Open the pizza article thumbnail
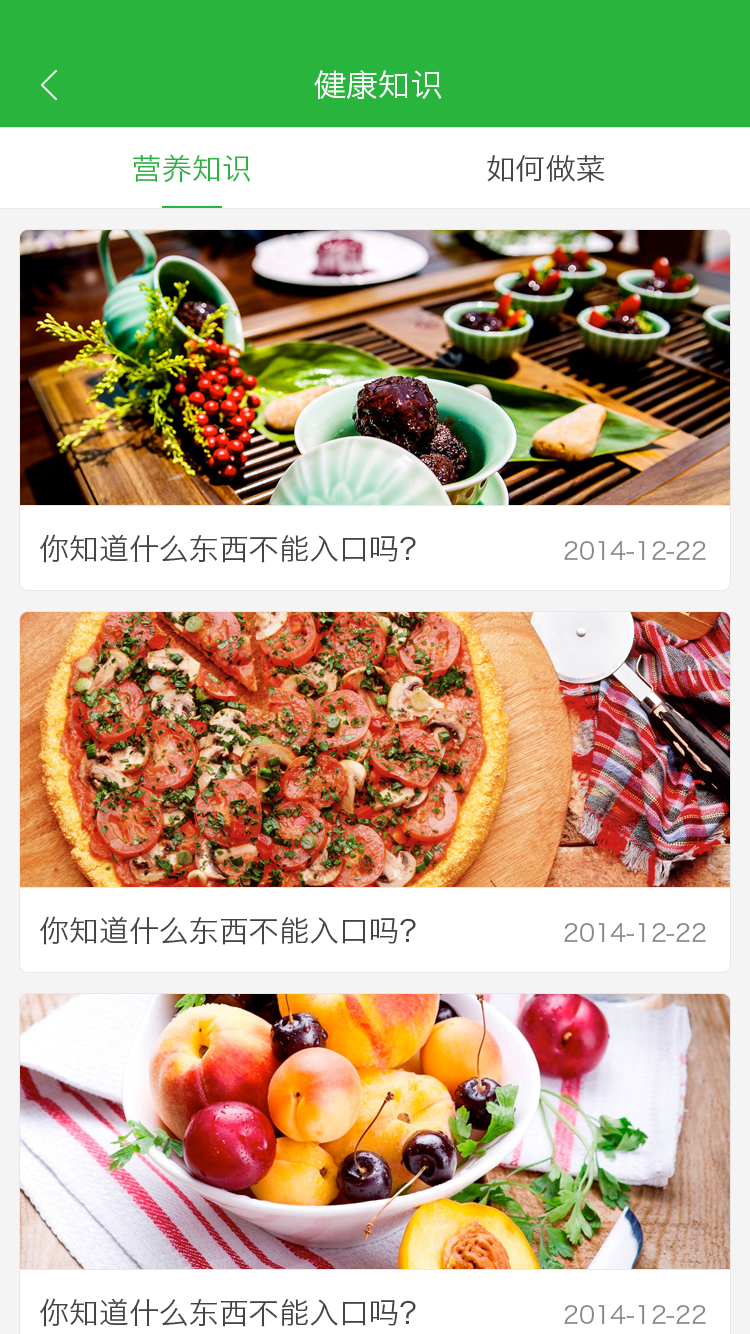This screenshot has width=750, height=1334. [375, 748]
